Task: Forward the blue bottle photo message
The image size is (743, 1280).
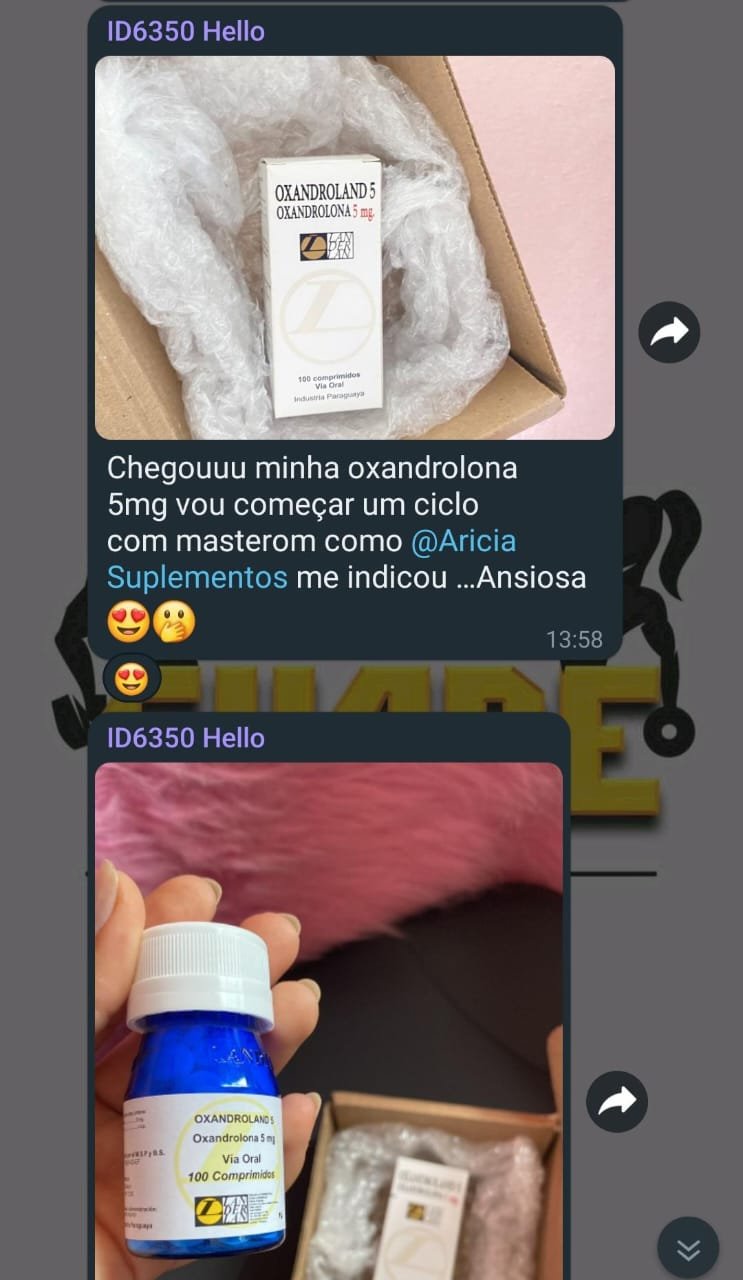Action: (x=617, y=1102)
